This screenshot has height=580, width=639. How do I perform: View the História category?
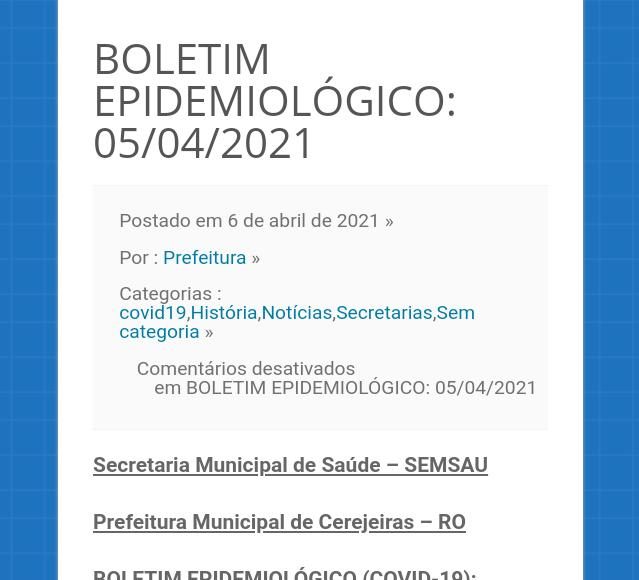pos(223,313)
